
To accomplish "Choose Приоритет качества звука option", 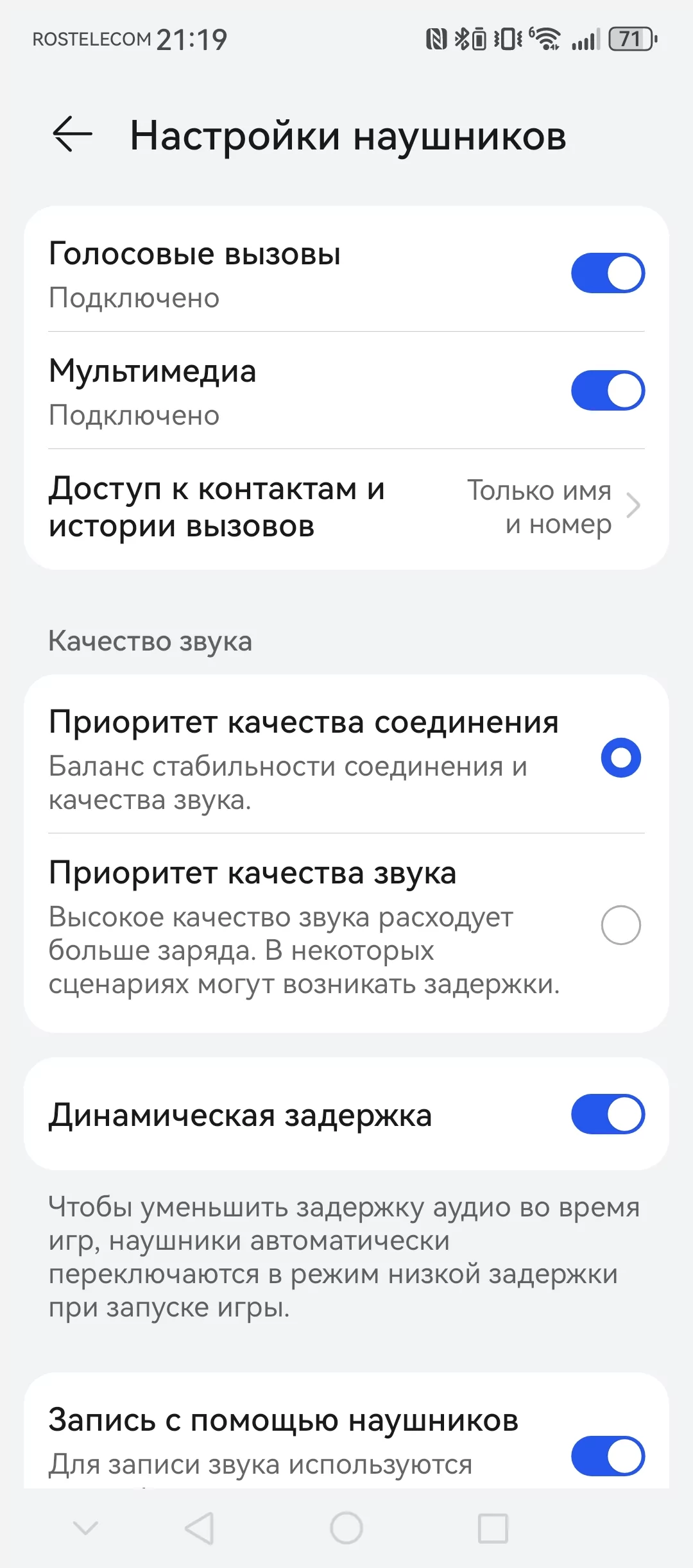I will [620, 925].
